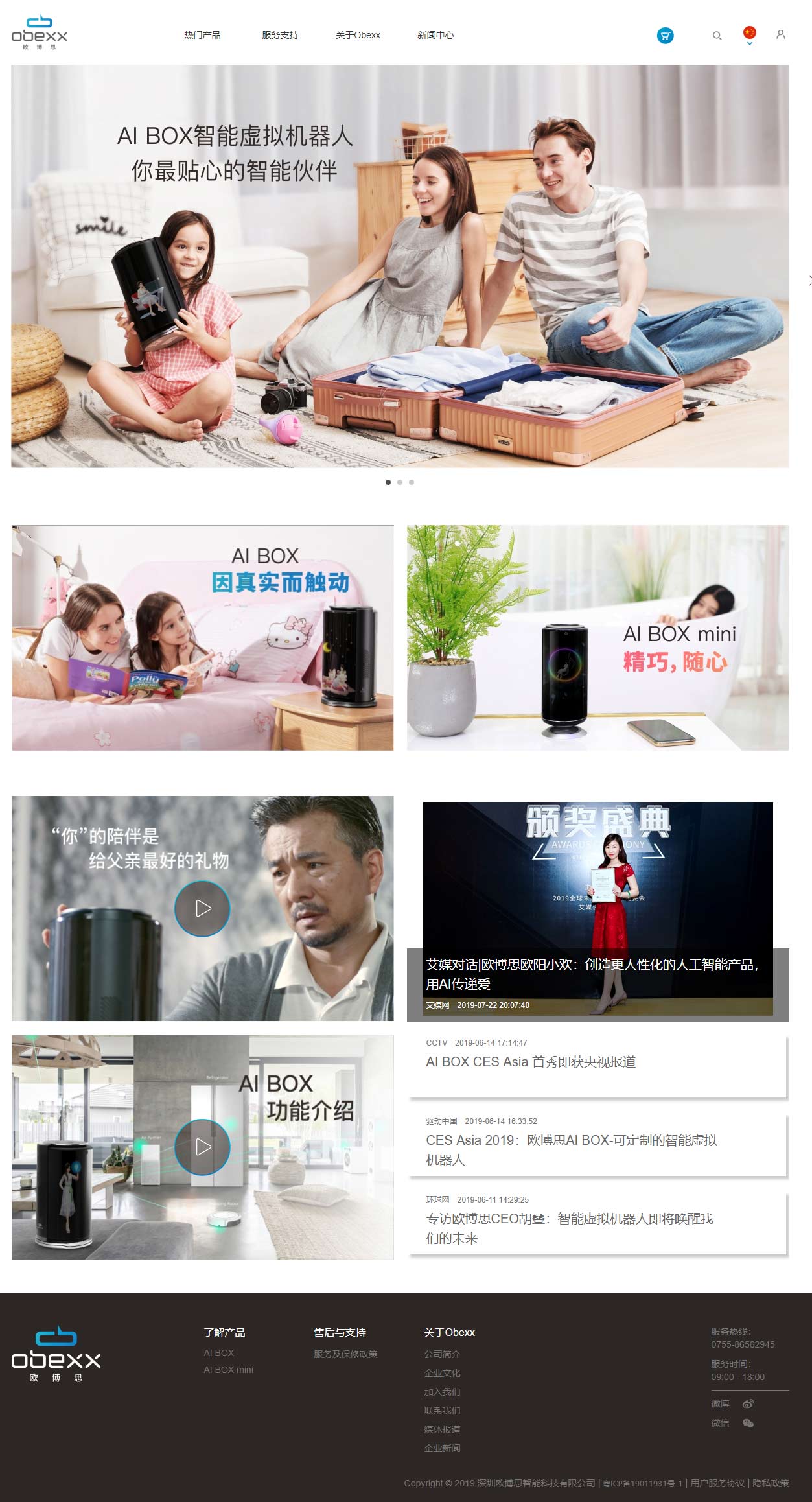This screenshot has width=812, height=1502.
Task: Show the next banner slide arrow
Action: click(808, 280)
